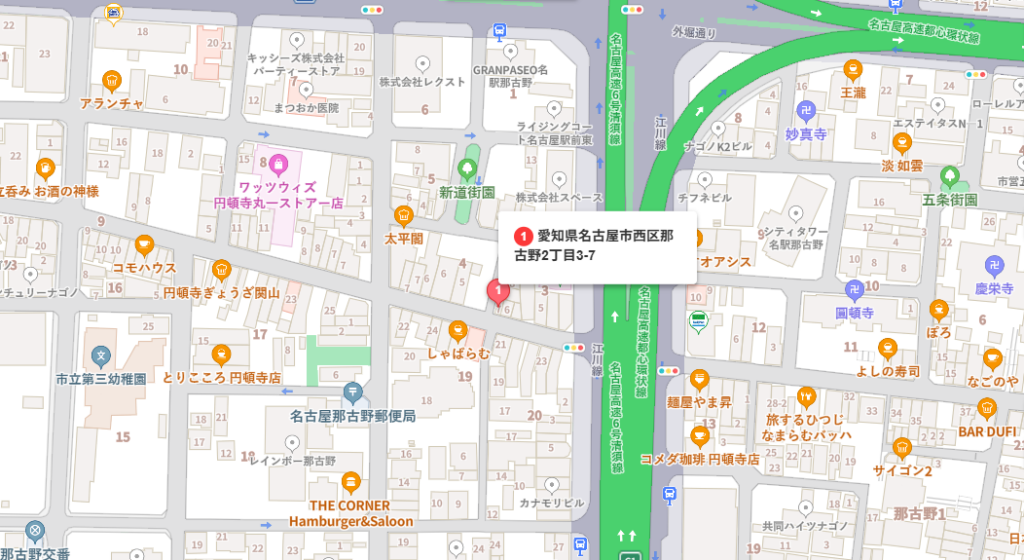
Task: Select the アランチャ restaurant marker
Action: pos(112,79)
